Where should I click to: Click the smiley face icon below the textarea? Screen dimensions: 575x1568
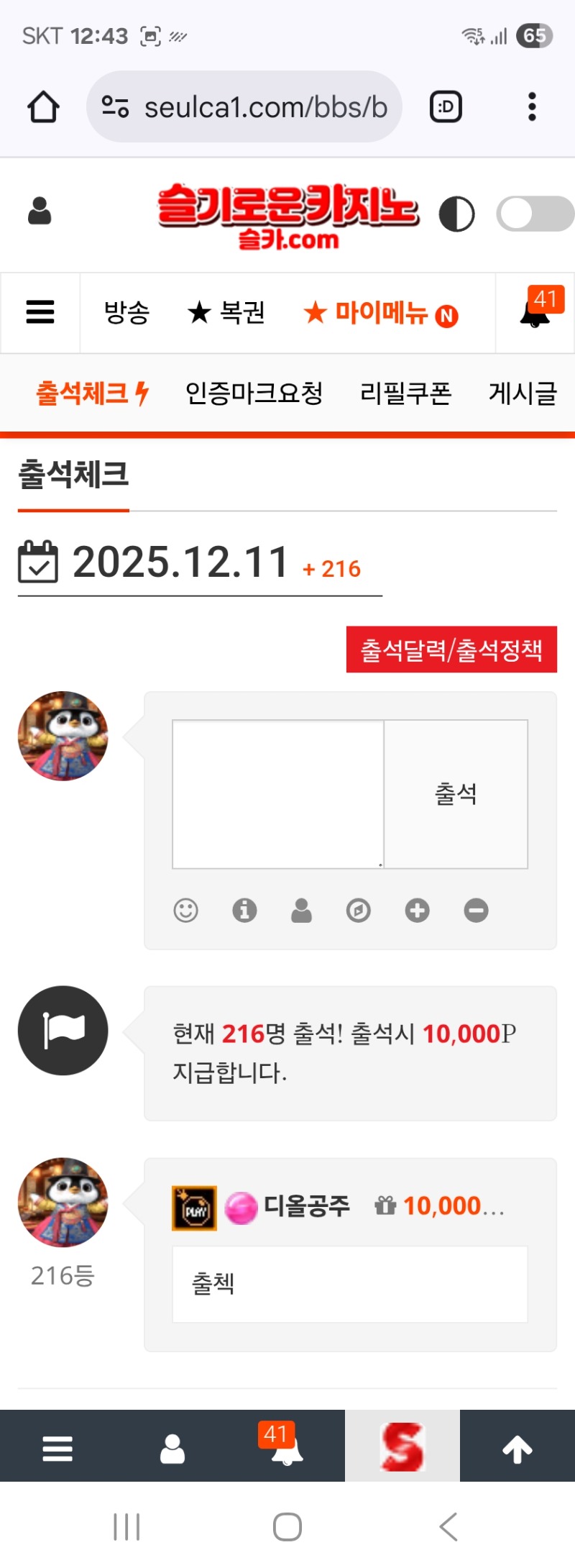point(185,911)
